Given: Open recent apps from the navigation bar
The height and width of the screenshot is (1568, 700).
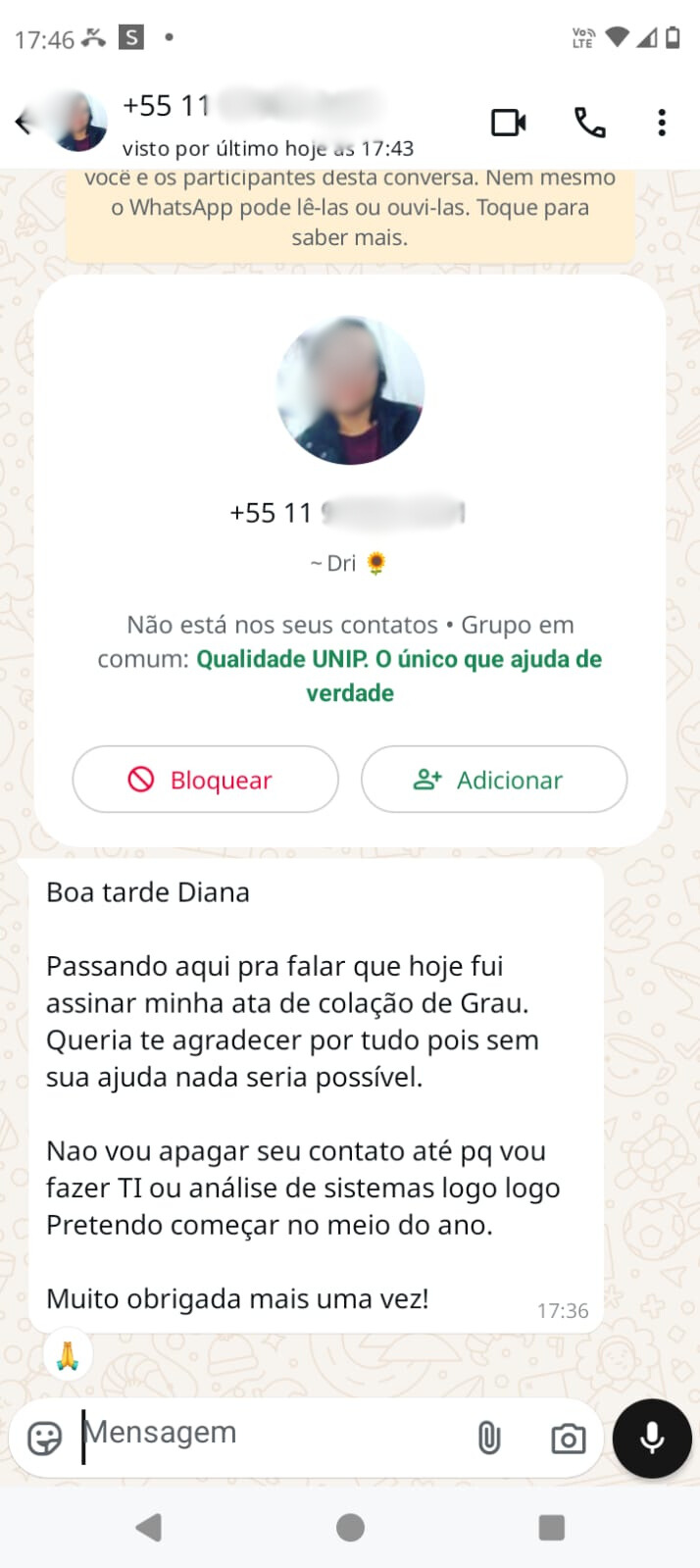Looking at the screenshot, I should click(x=552, y=1527).
